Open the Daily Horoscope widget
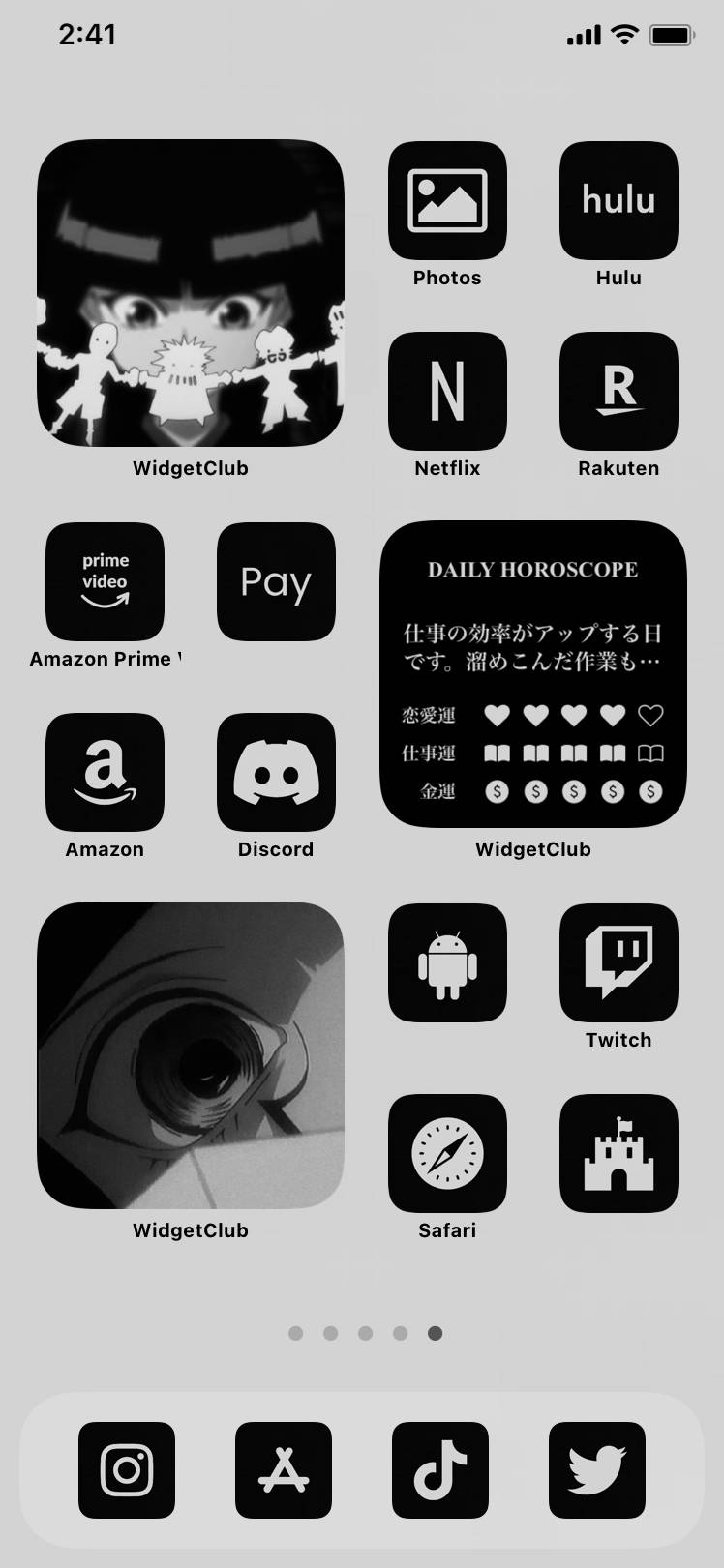724x1568 pixels. (533, 675)
